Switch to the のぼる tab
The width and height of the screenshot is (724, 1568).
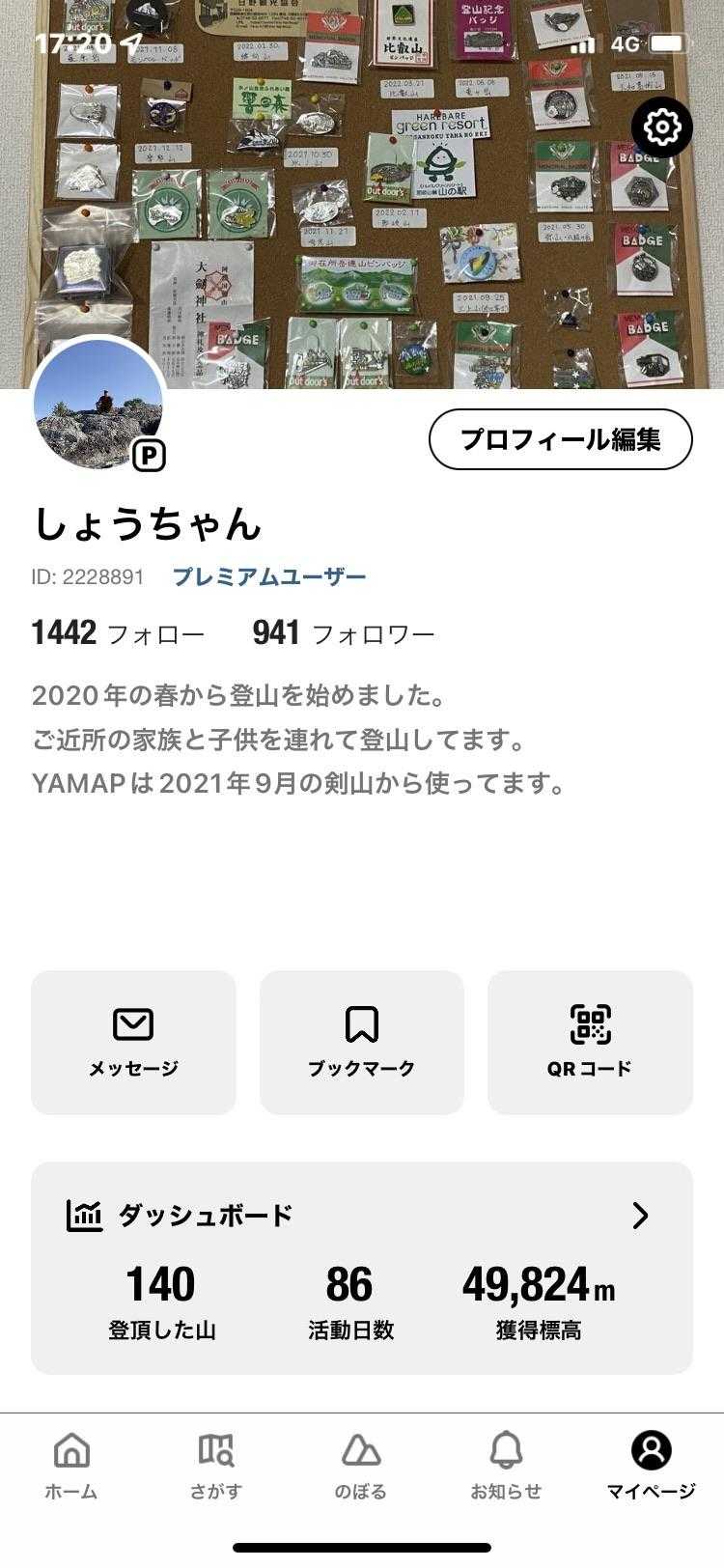(x=361, y=1466)
